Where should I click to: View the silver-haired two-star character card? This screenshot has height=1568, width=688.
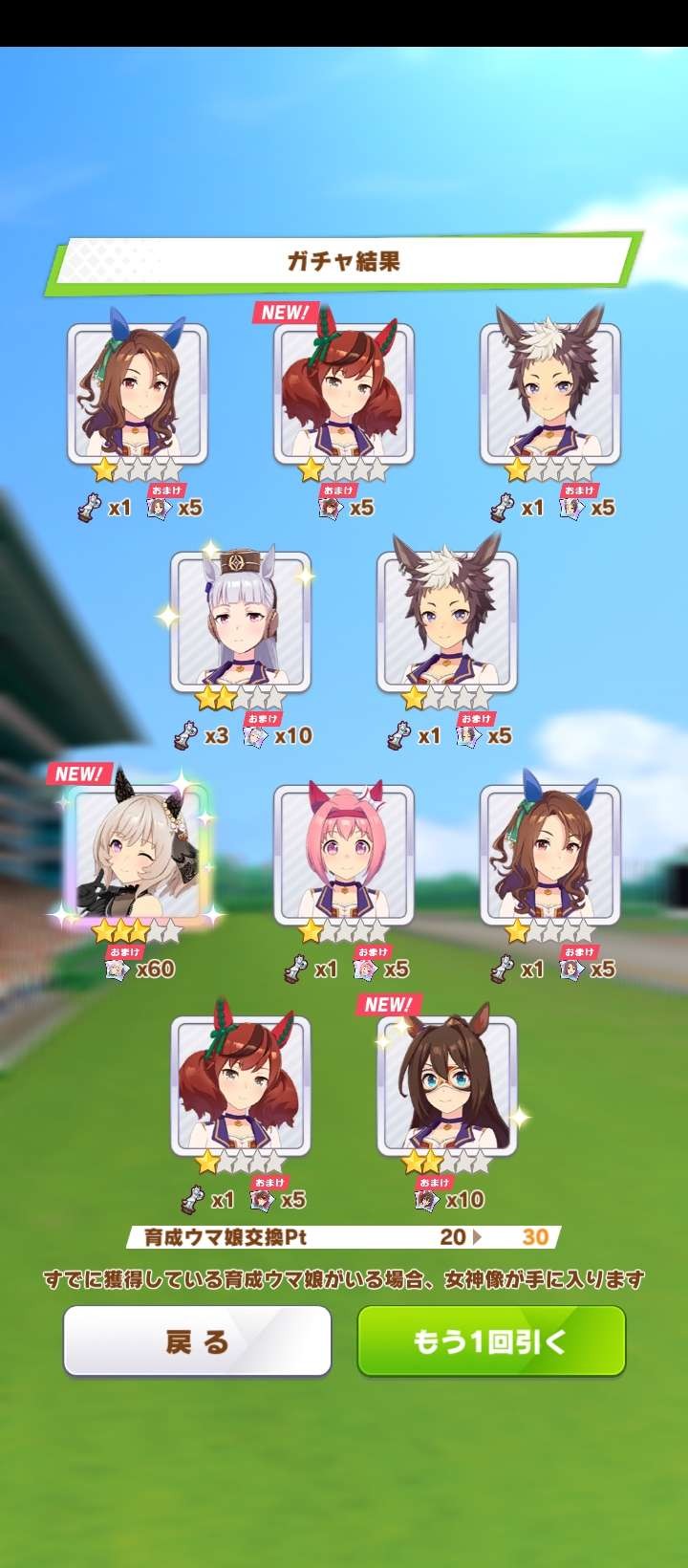coord(241,621)
